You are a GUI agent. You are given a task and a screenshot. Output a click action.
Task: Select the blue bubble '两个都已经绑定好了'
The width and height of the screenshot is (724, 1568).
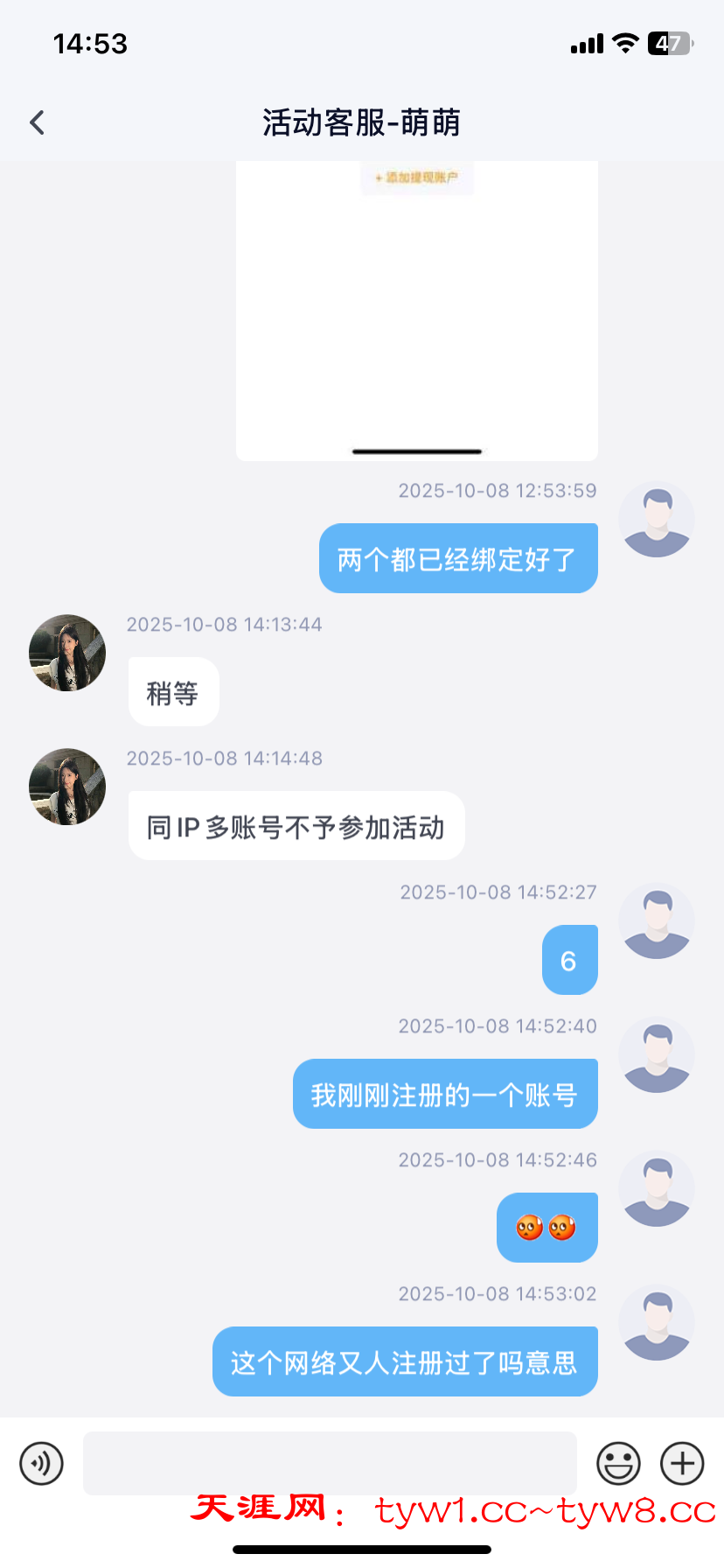click(458, 557)
